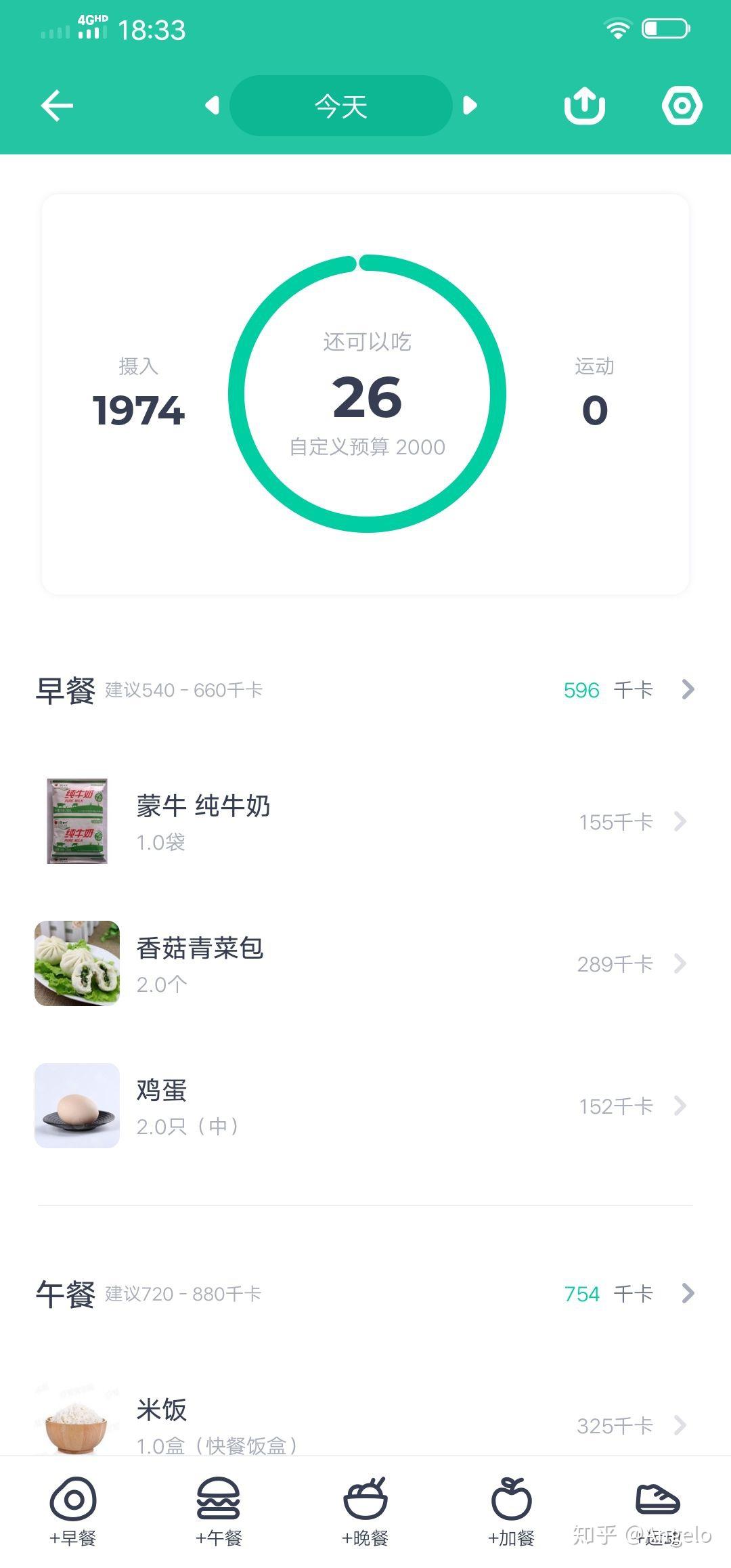Image resolution: width=731 pixels, height=1568 pixels.
Task: Go to the previous day
Action: click(213, 106)
